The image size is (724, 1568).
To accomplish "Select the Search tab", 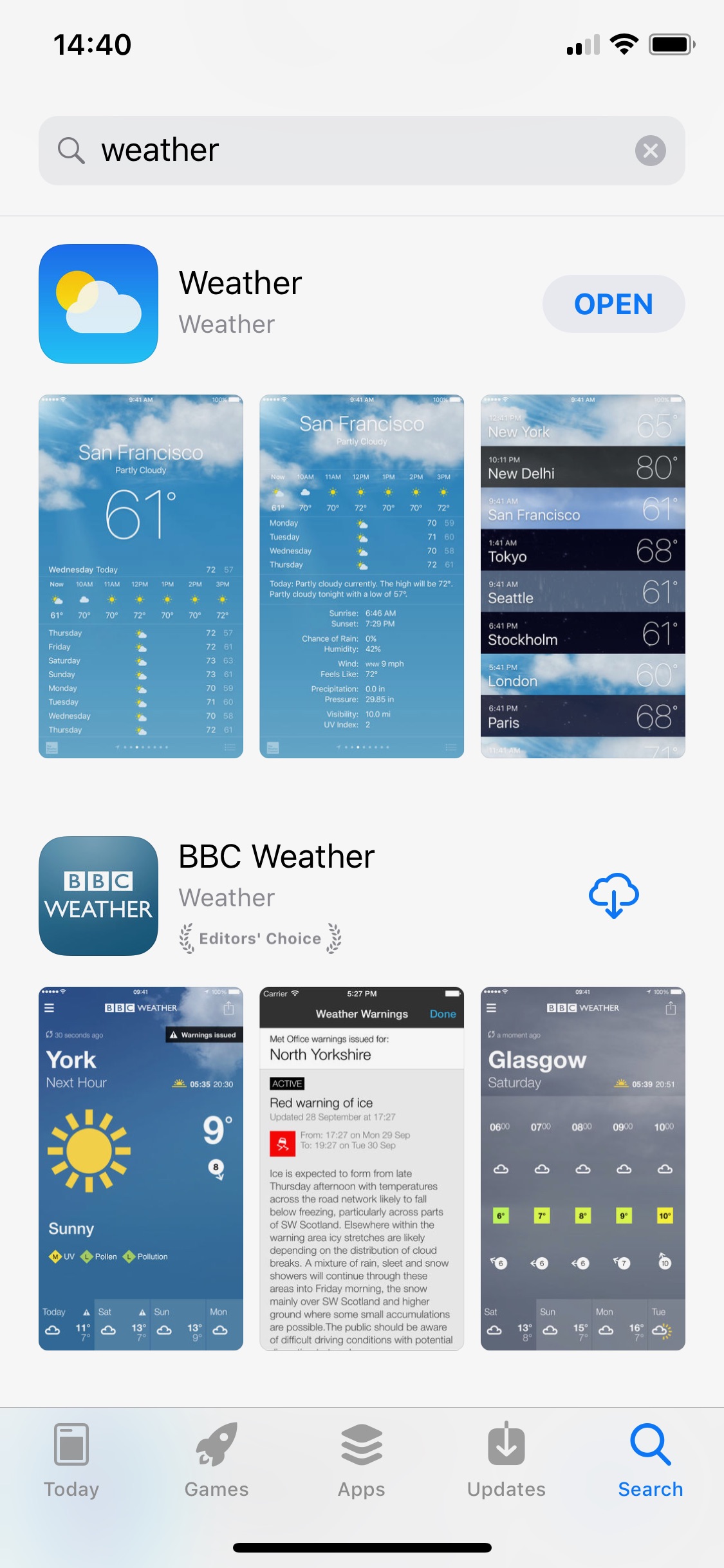I will click(x=651, y=1461).
